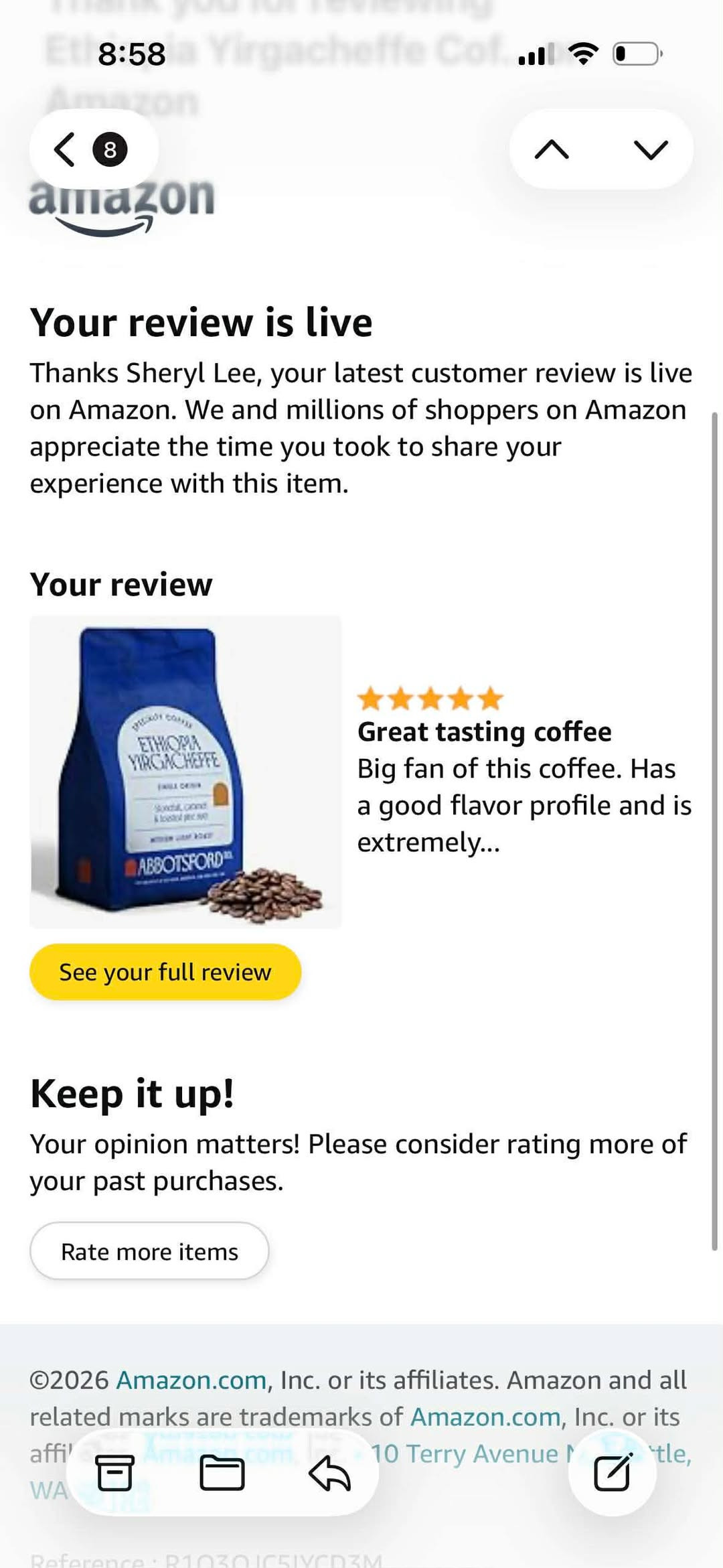Jump to the next email with down arrow
The height and width of the screenshot is (1568, 723).
651,149
